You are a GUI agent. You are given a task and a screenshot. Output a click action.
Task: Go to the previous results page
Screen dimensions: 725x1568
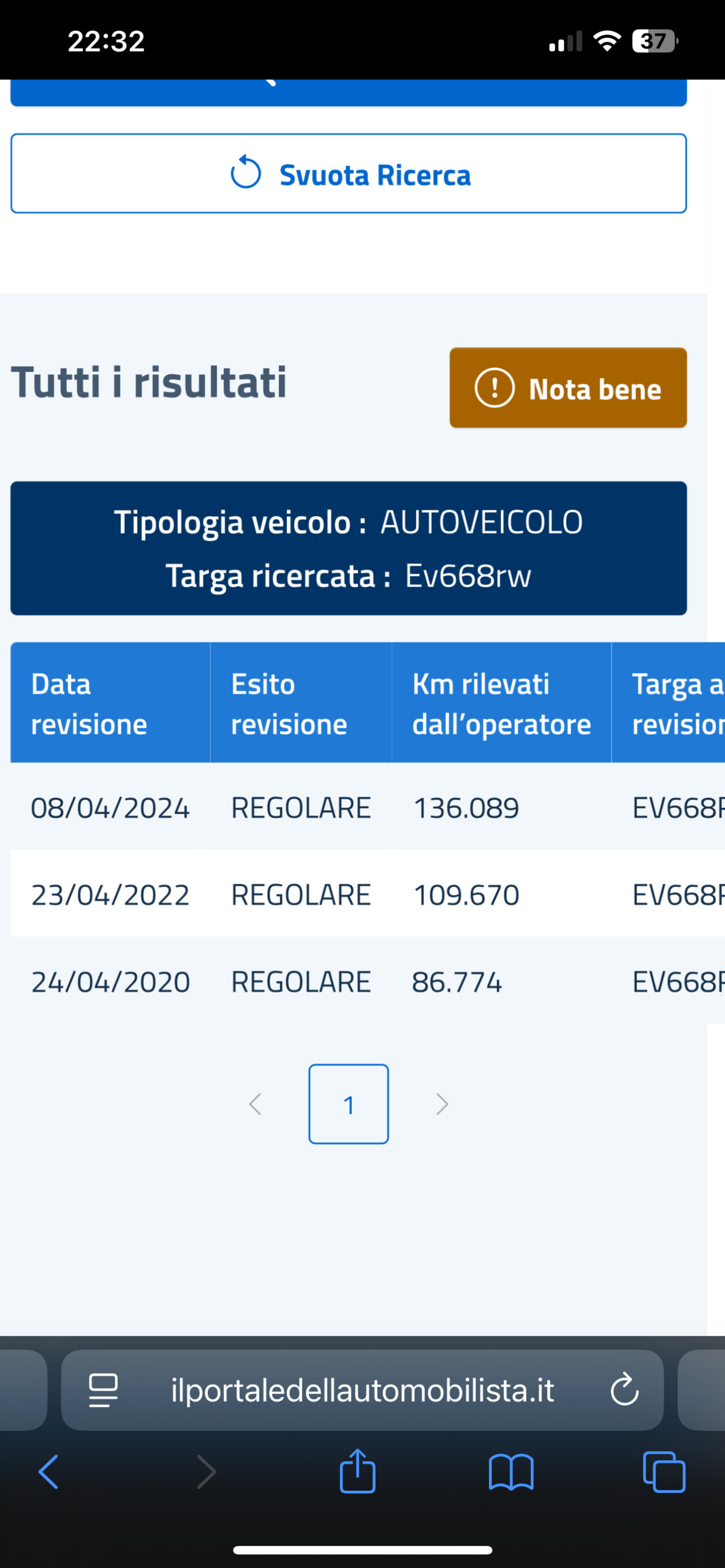pyautogui.click(x=256, y=1104)
